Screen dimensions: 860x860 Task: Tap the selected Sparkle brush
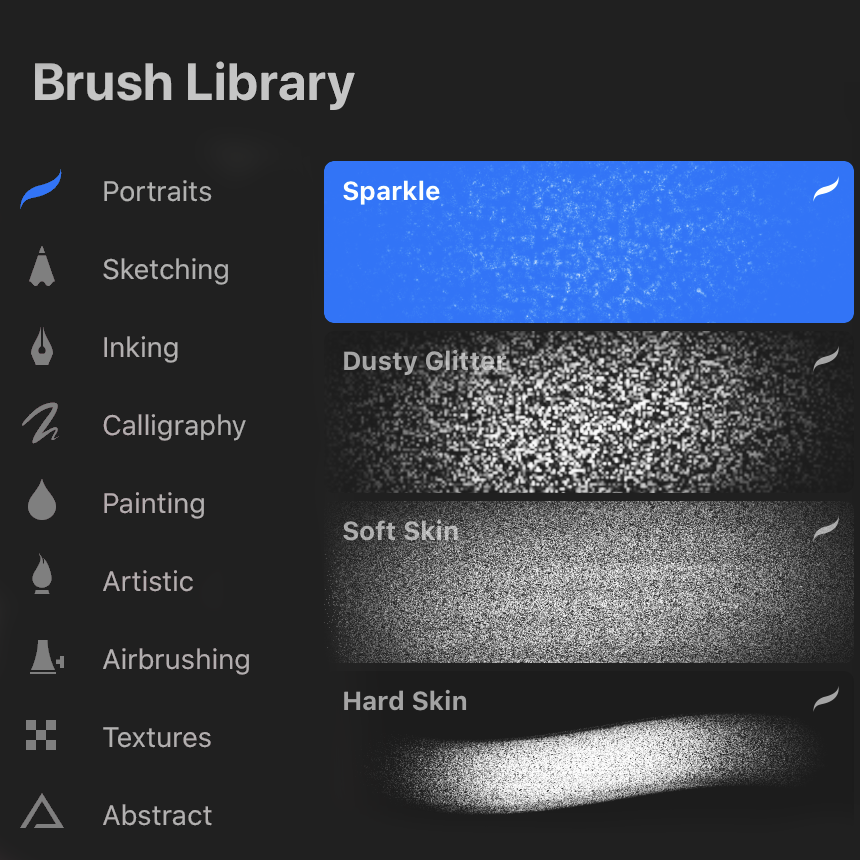[x=588, y=242]
